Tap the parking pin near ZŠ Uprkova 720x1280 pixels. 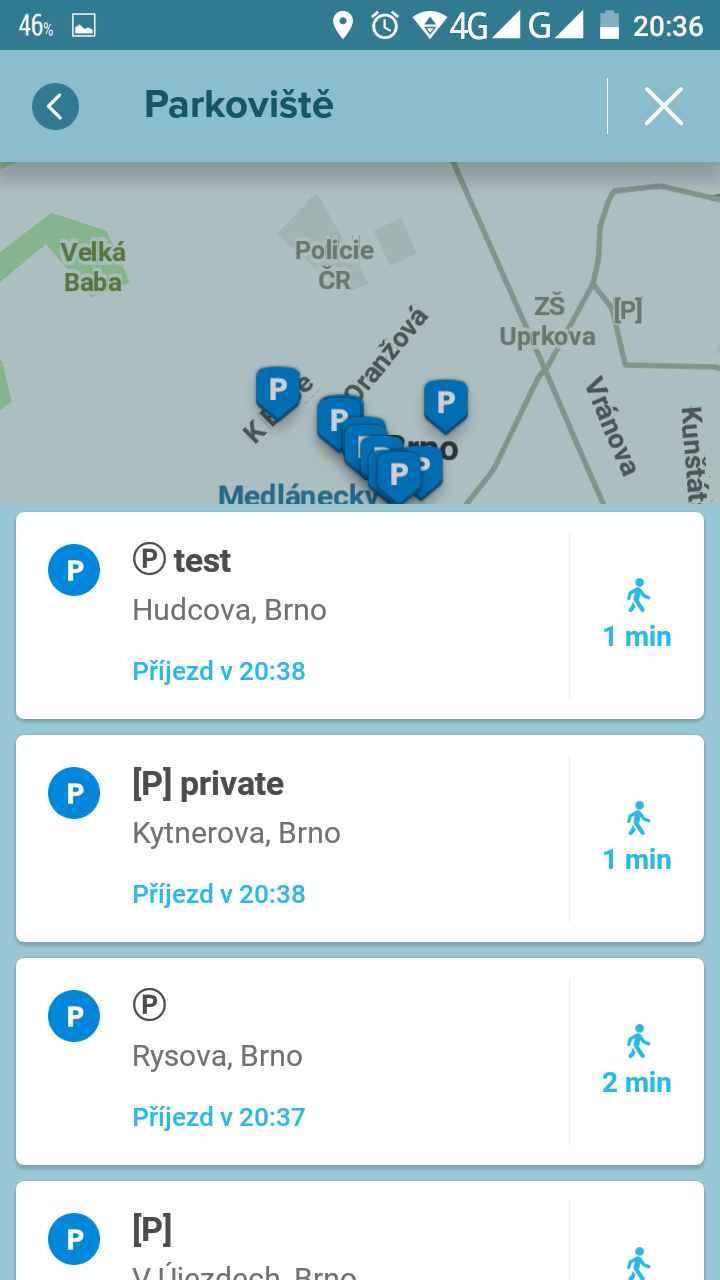[x=446, y=402]
